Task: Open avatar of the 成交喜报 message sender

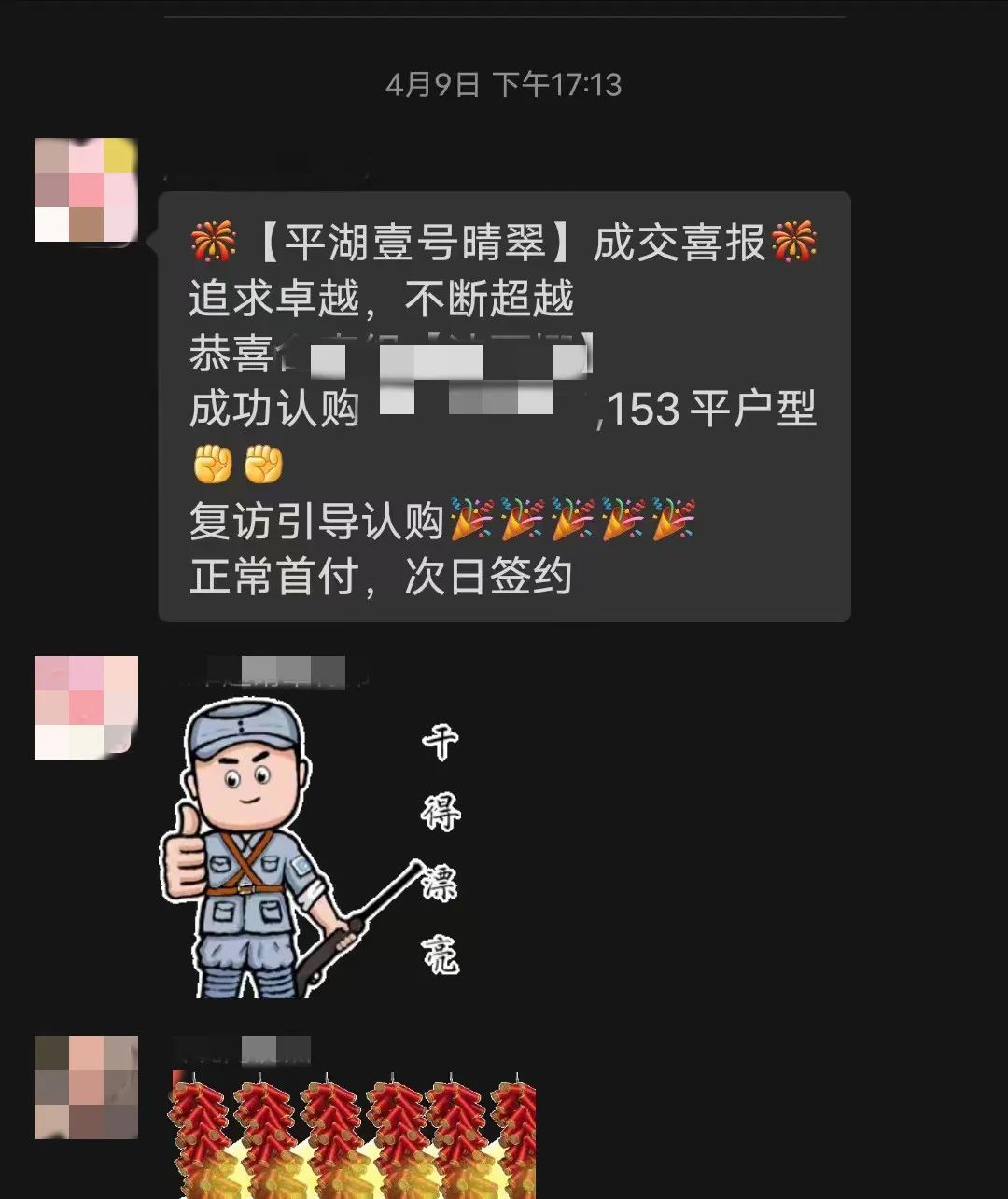Action: [x=86, y=190]
